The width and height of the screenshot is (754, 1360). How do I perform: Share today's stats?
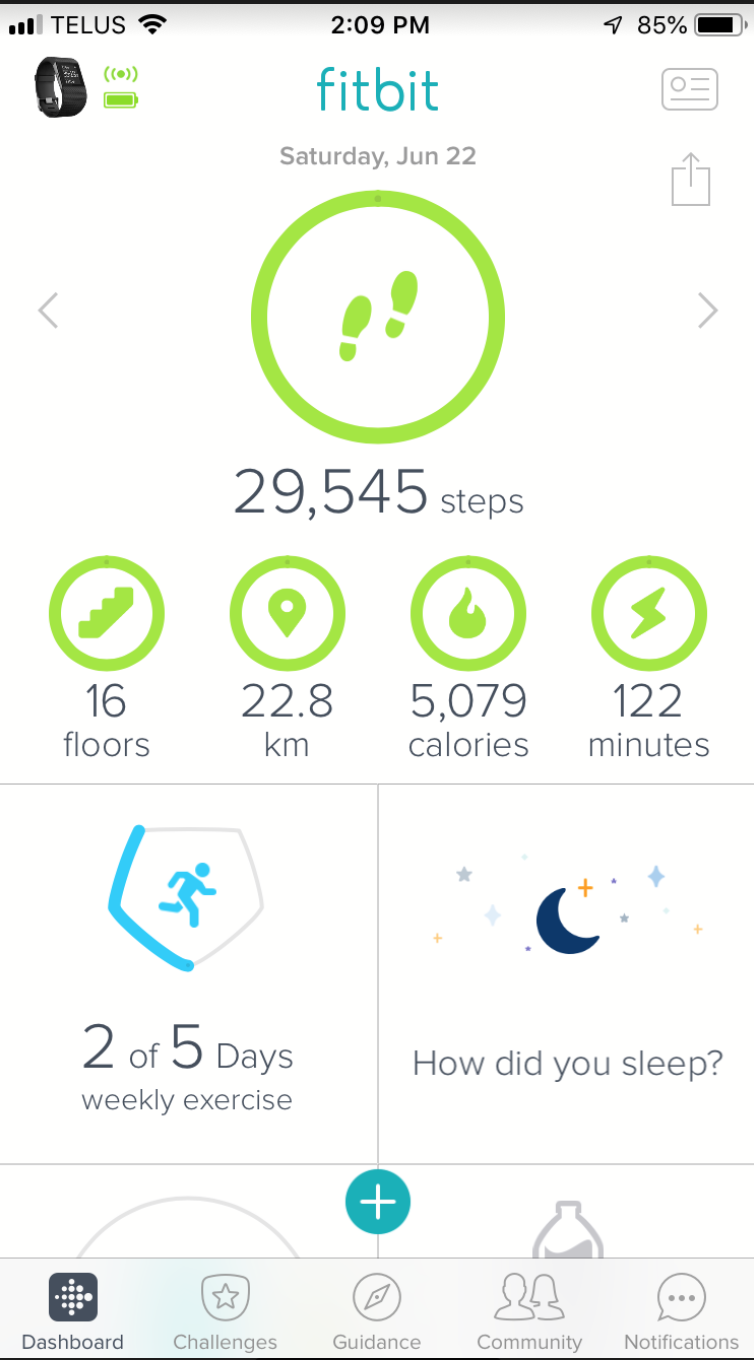coord(690,180)
